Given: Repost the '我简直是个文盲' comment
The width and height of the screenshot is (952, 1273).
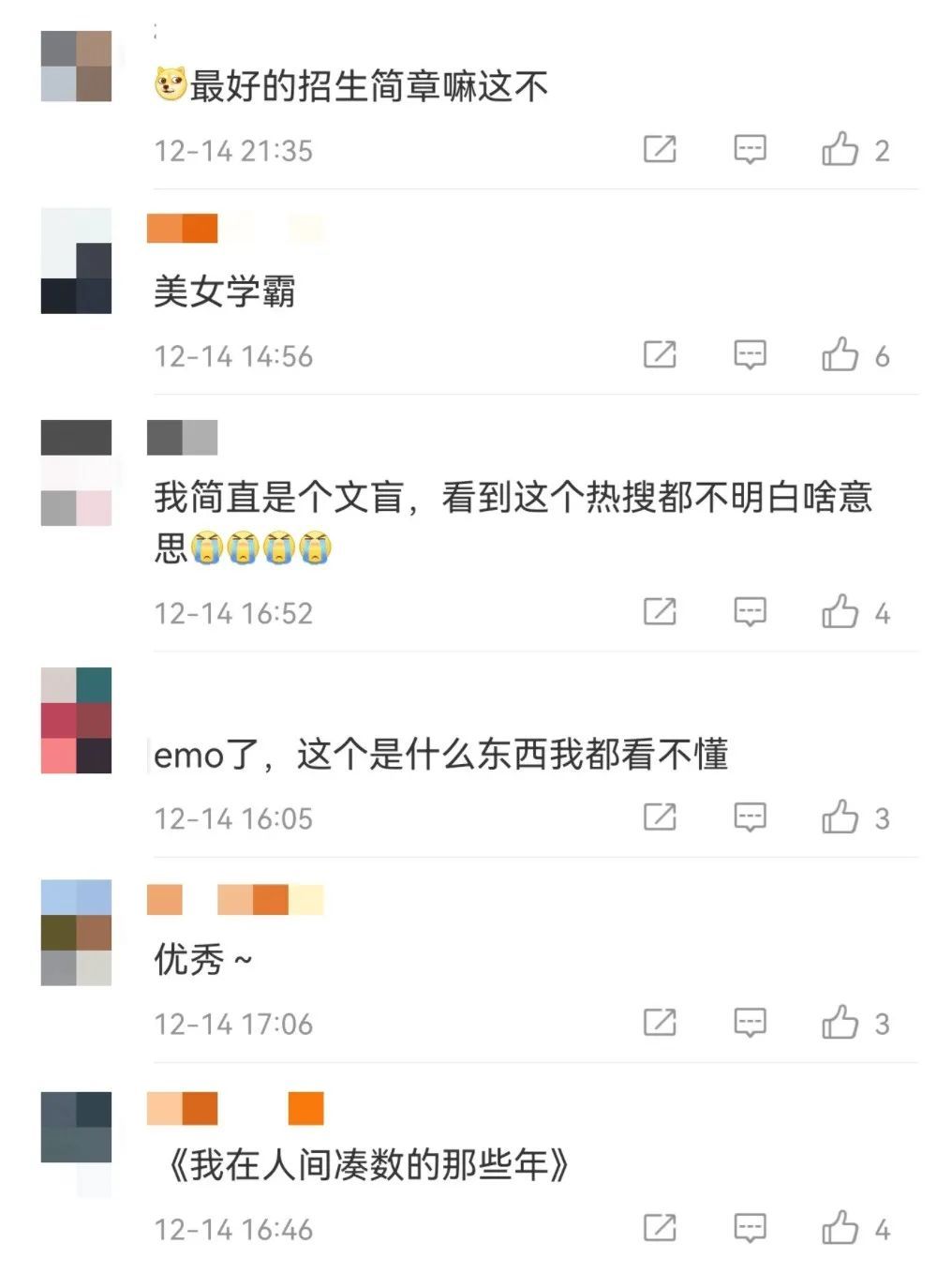Looking at the screenshot, I should [x=660, y=611].
